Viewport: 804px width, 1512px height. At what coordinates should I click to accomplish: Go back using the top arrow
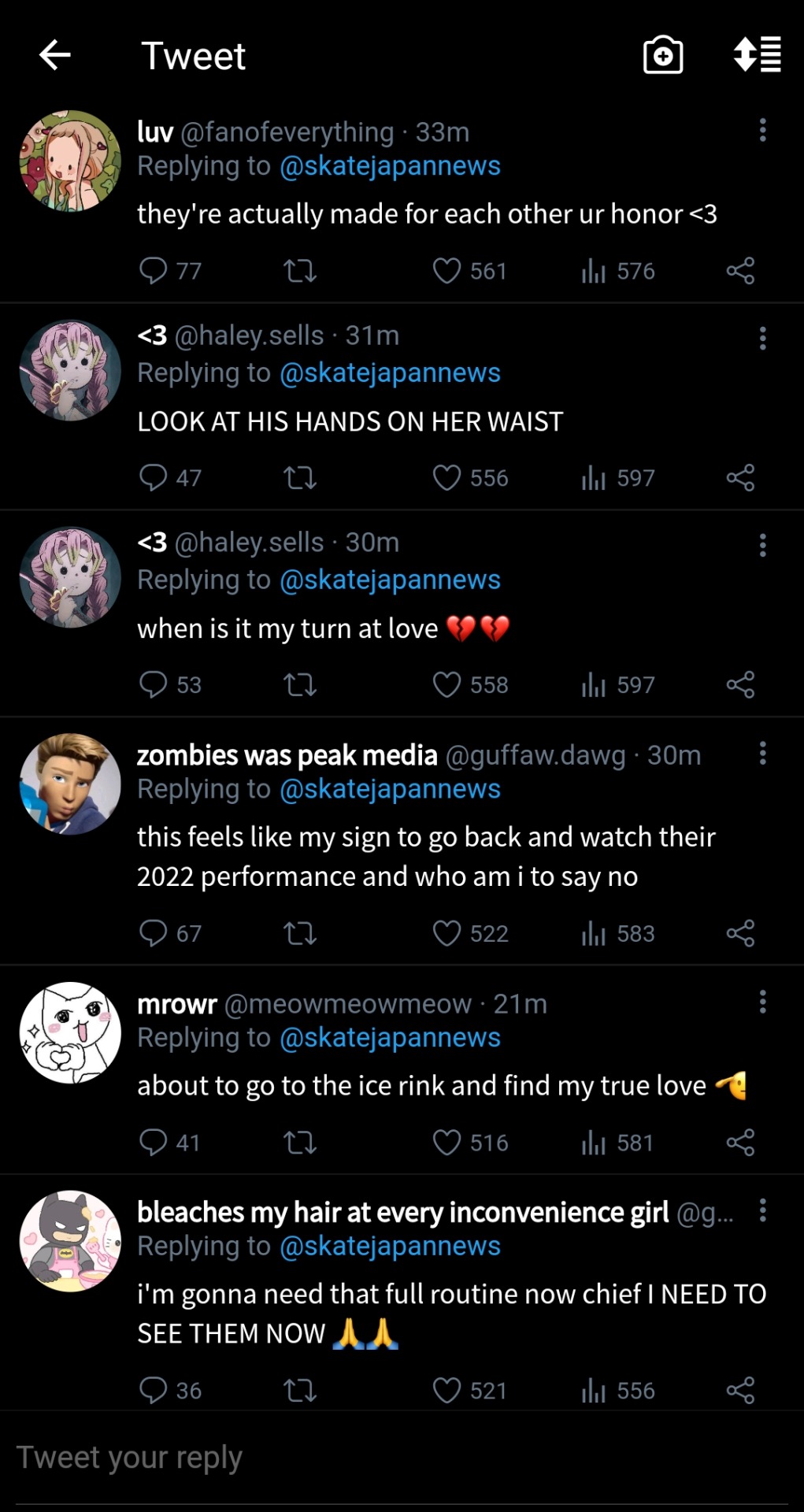(x=54, y=55)
